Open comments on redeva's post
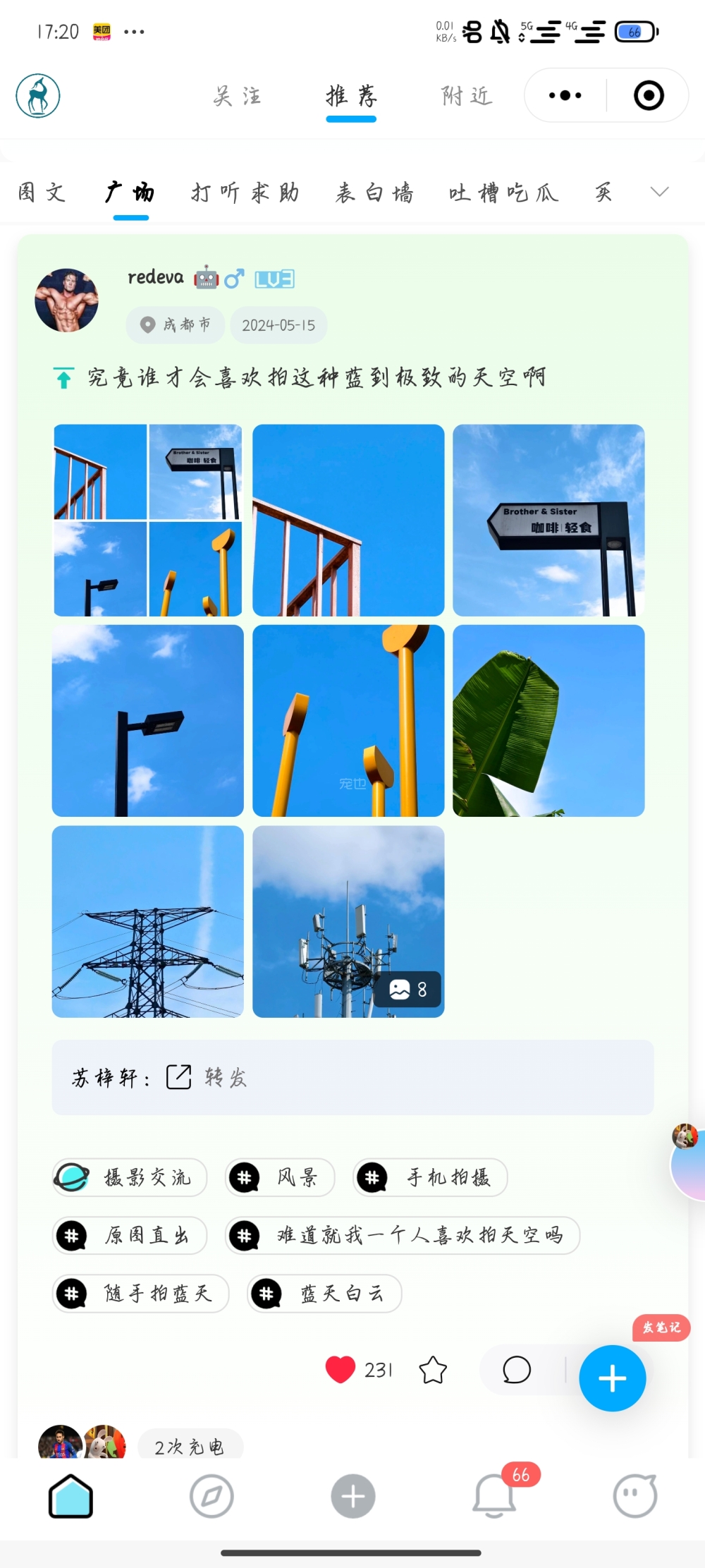This screenshot has height=1568, width=705. tap(517, 1370)
